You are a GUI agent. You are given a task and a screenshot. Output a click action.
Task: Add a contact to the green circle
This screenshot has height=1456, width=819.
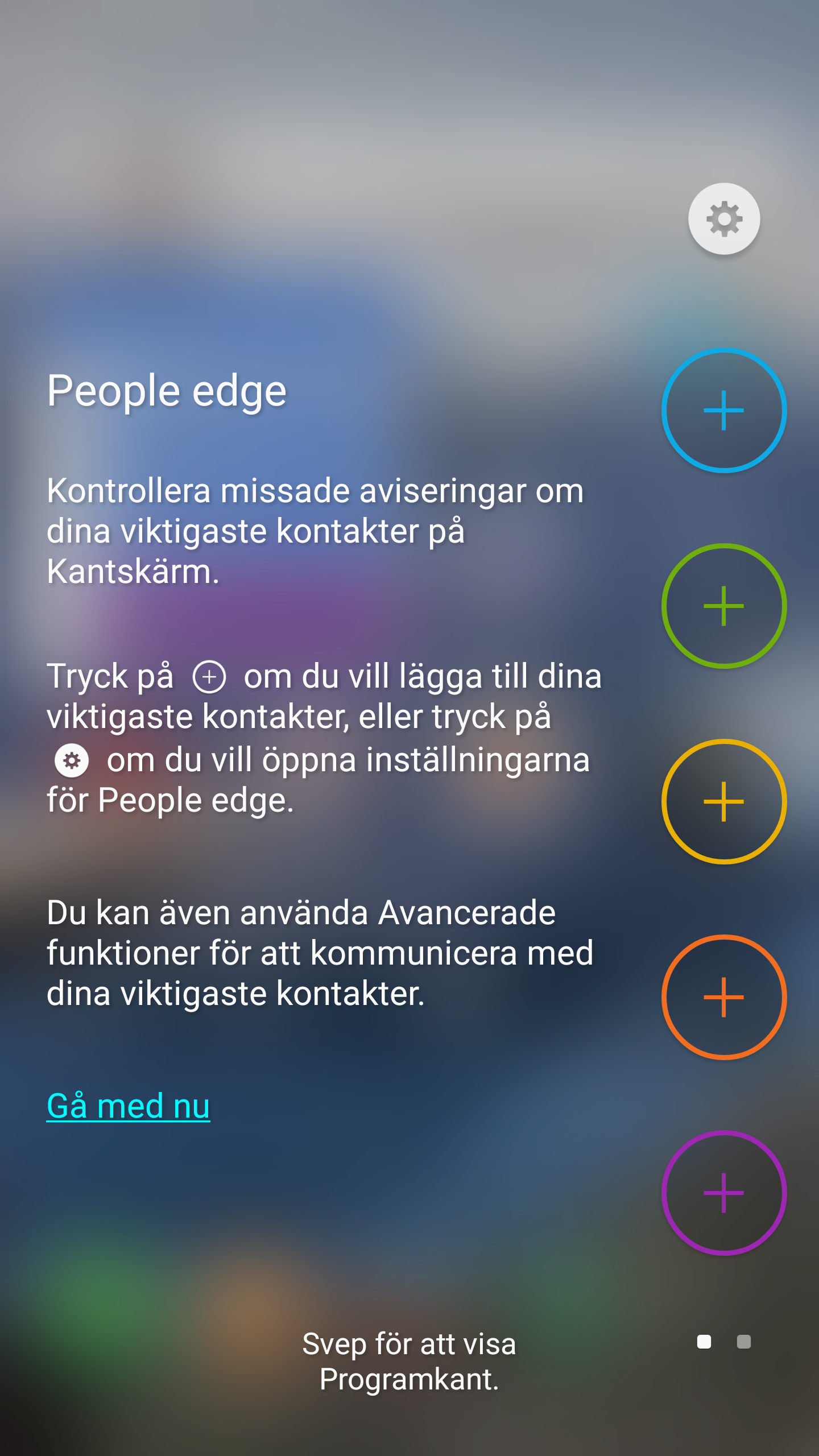723,606
